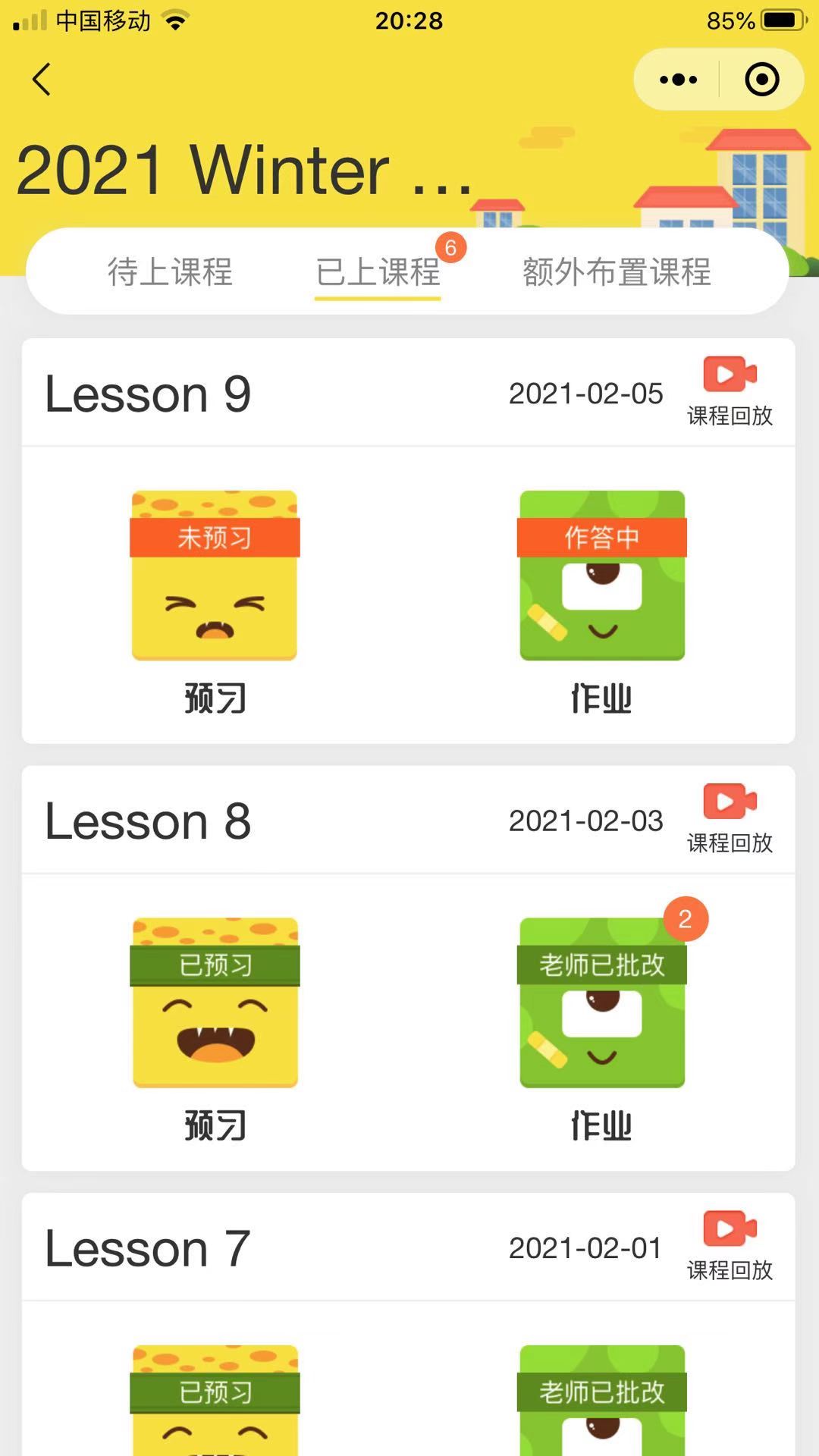Select the 已上课程 tab
Viewport: 819px width, 1456px height.
[378, 272]
